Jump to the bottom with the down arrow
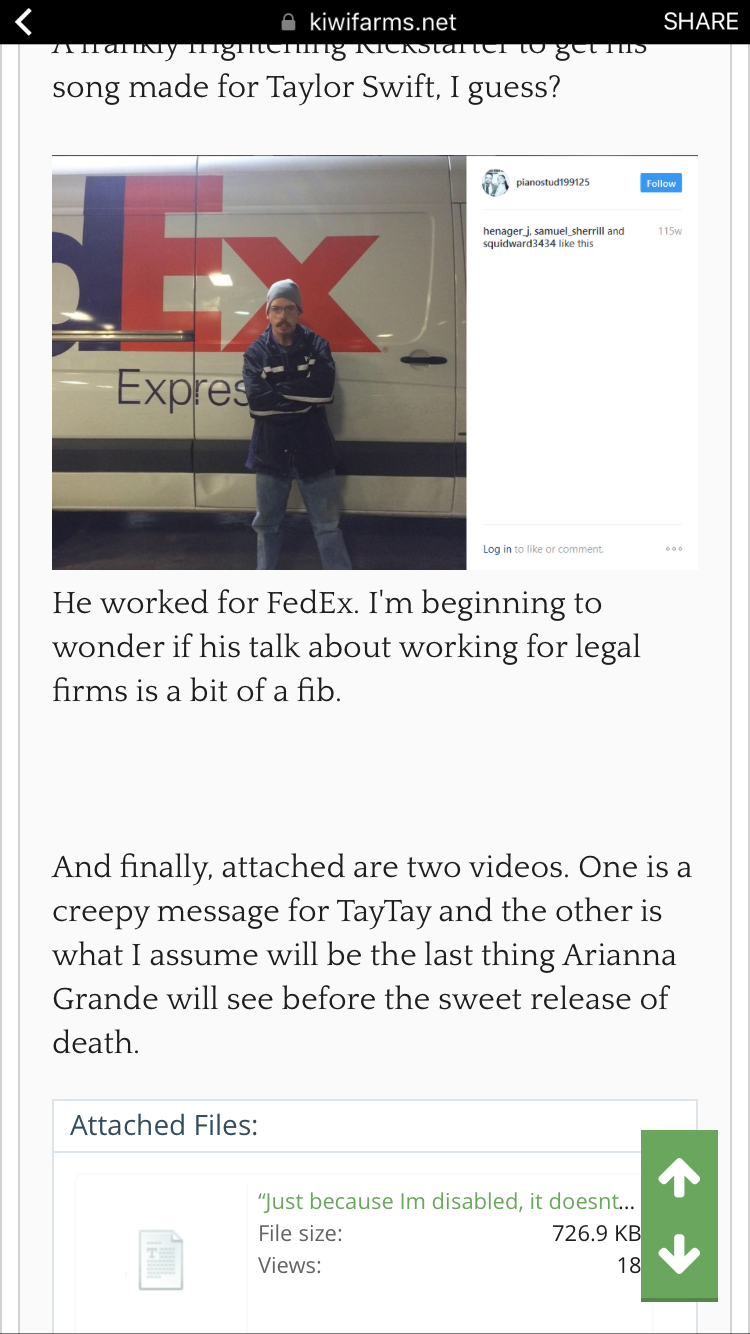 click(x=679, y=1254)
